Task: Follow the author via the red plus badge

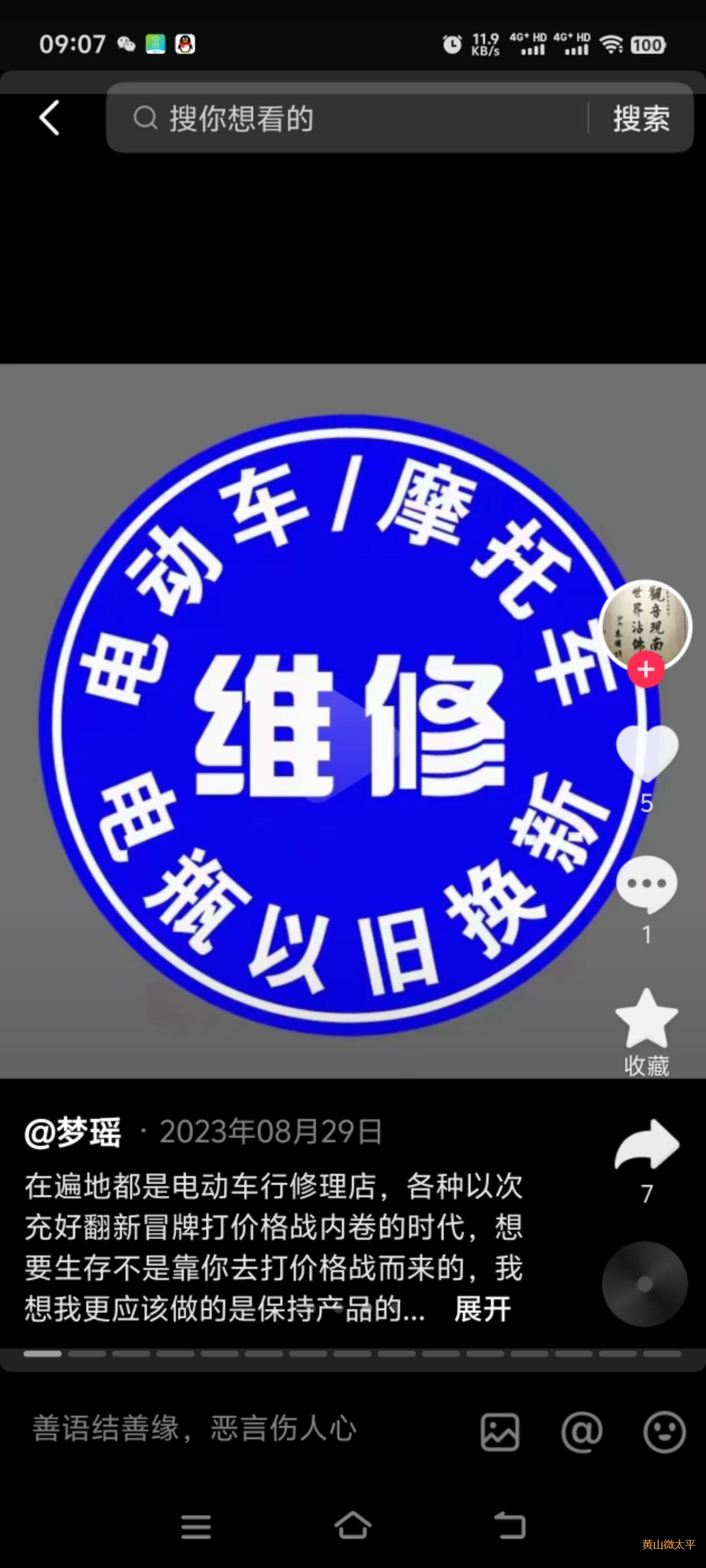Action: pos(645,669)
